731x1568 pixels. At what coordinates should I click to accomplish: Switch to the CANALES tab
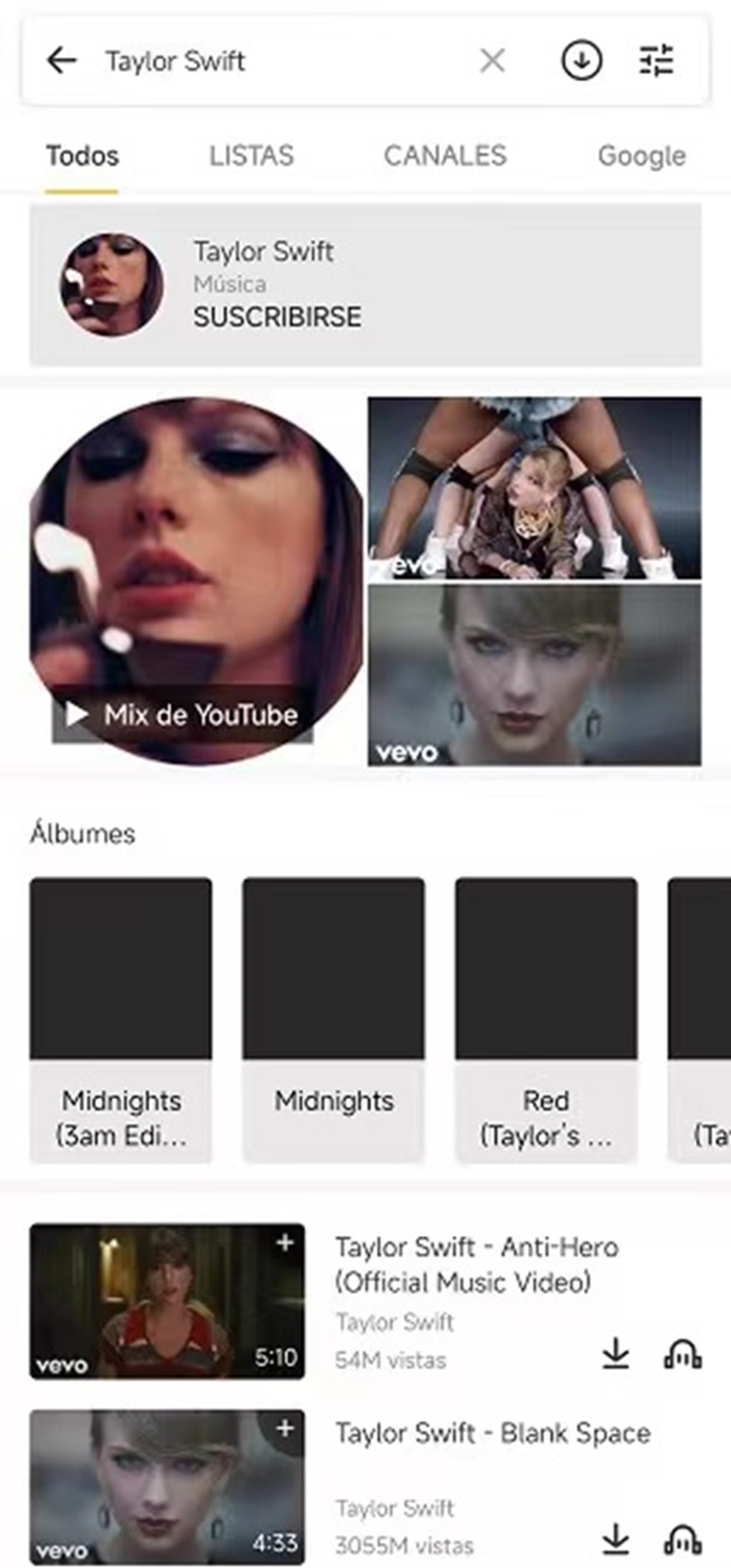tap(445, 156)
